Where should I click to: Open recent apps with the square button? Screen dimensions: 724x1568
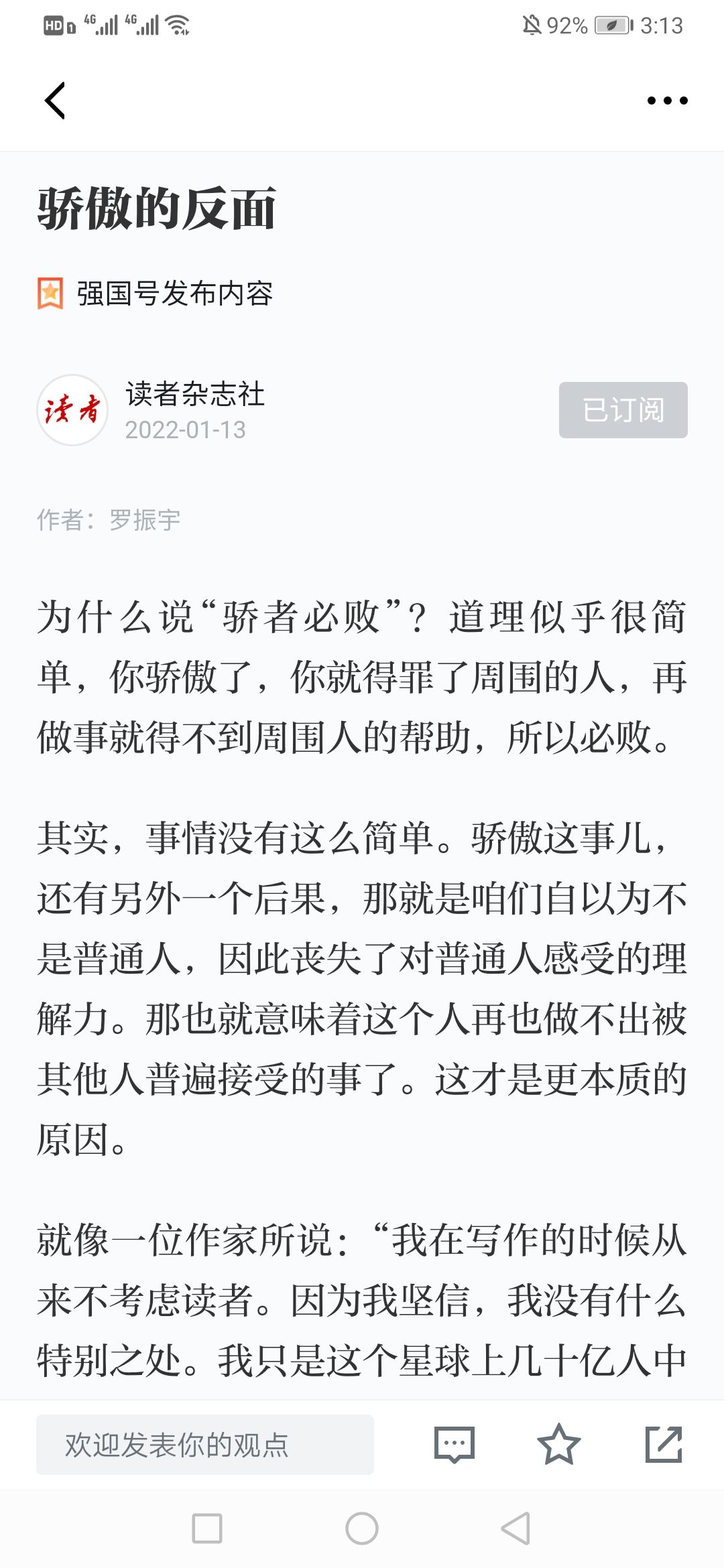(207, 1528)
